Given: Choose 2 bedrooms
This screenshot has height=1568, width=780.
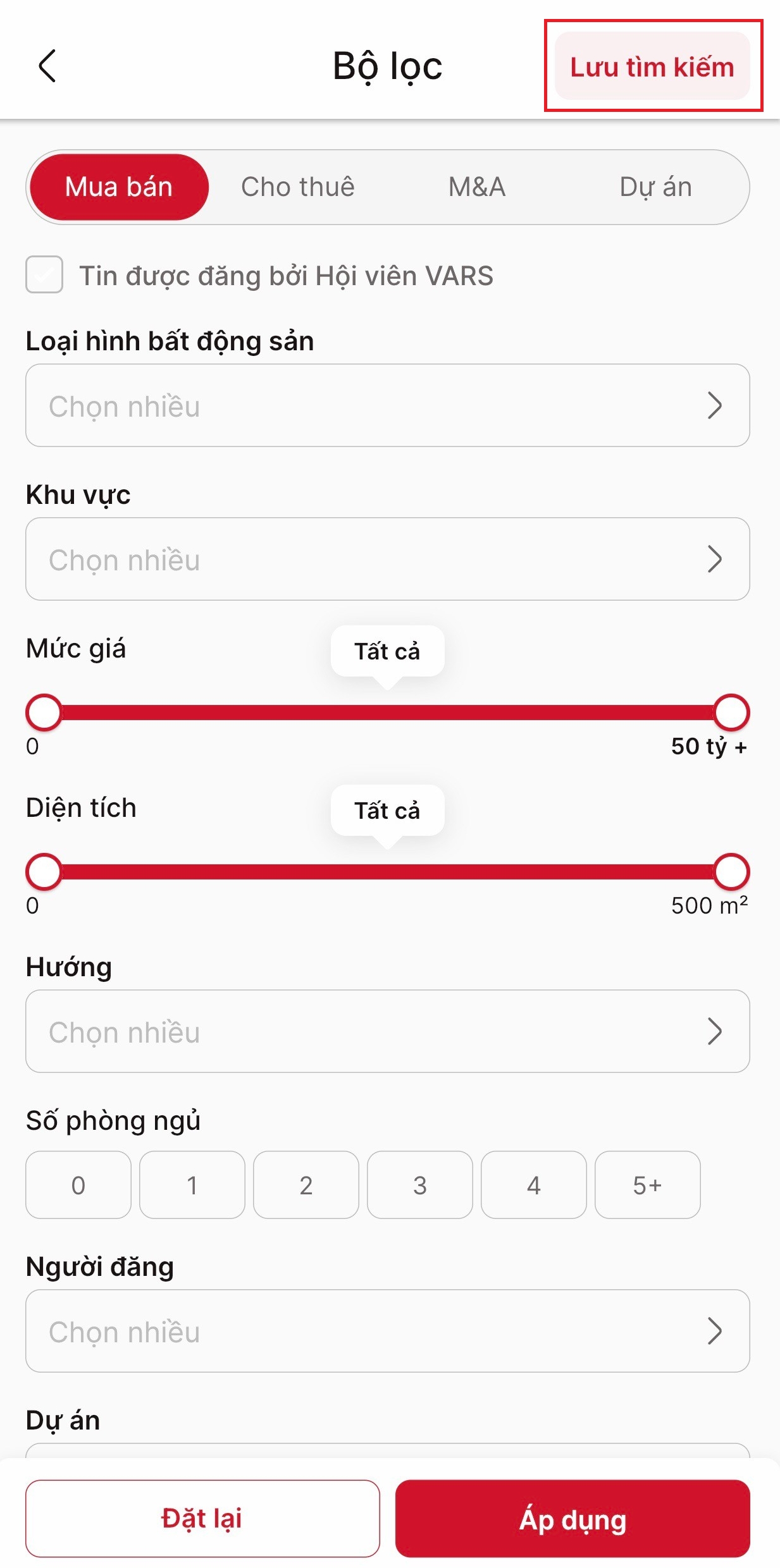Looking at the screenshot, I should pos(306,1185).
